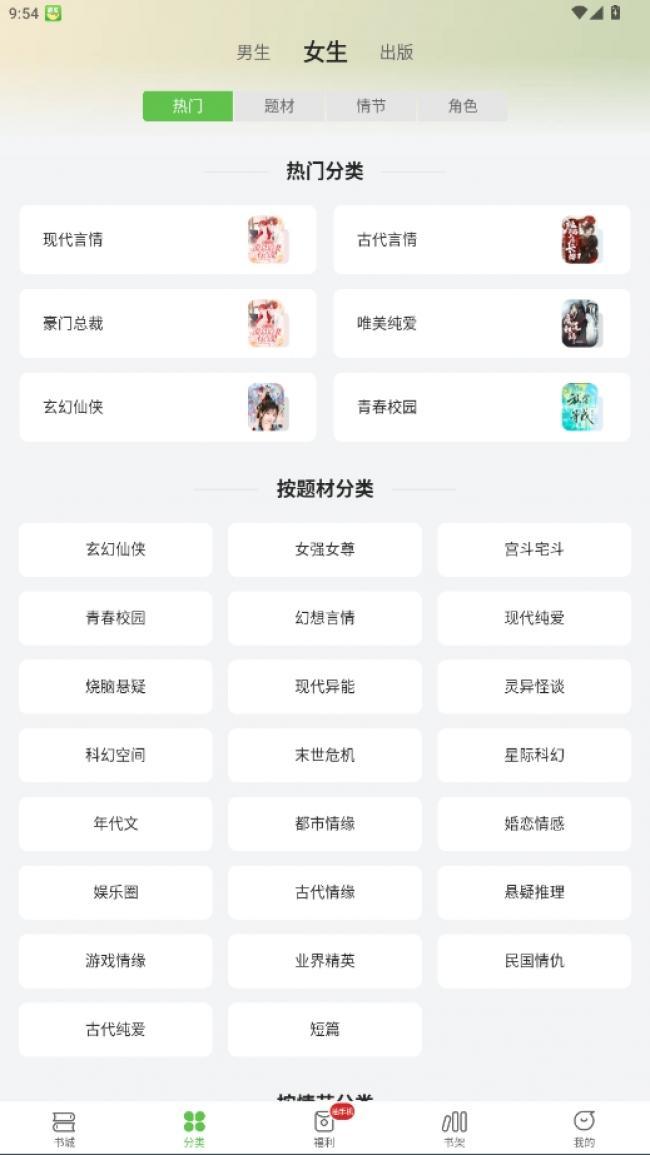Switch to the 出版 tab
The height and width of the screenshot is (1155, 650).
[396, 53]
